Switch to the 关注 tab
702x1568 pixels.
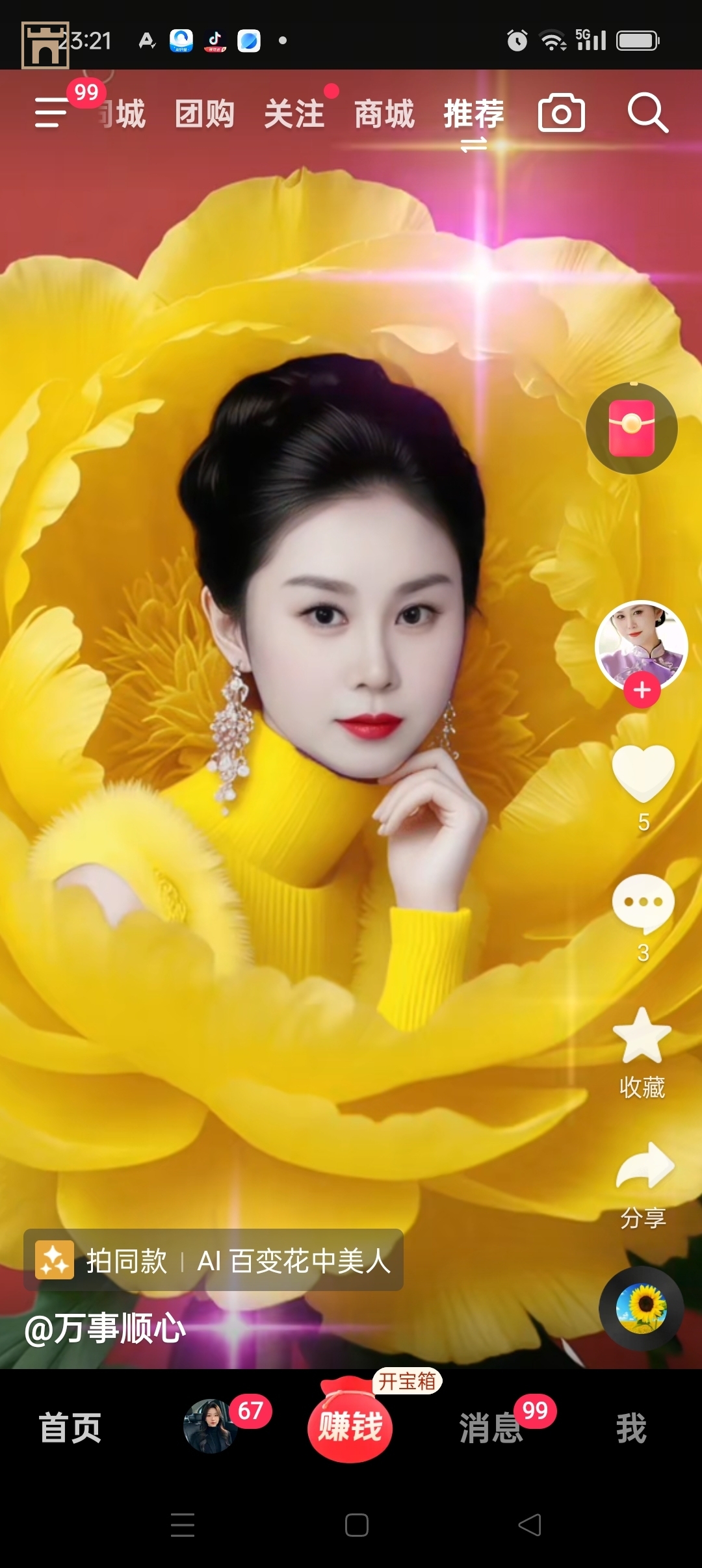294,114
